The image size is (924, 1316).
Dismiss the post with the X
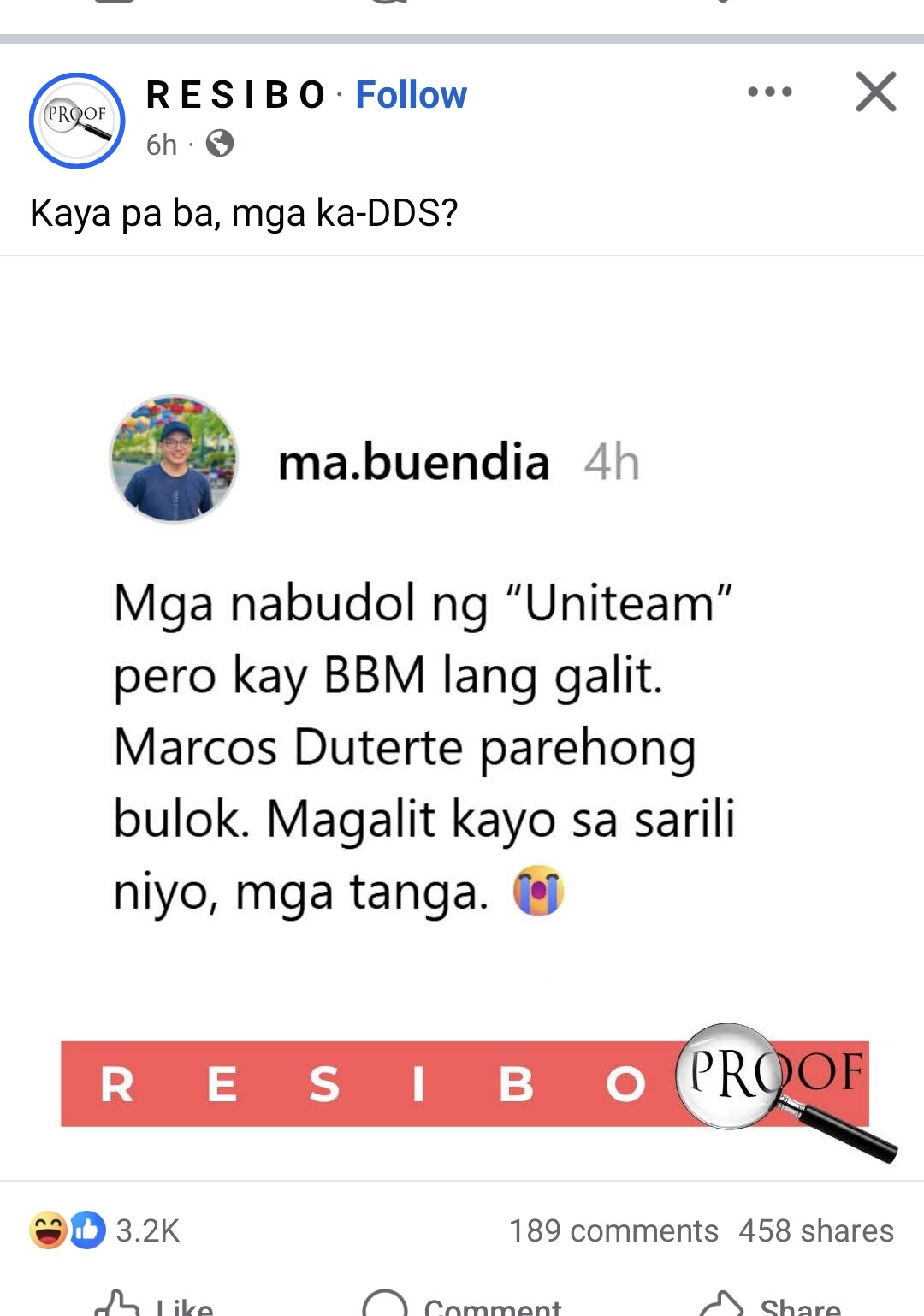(x=875, y=92)
